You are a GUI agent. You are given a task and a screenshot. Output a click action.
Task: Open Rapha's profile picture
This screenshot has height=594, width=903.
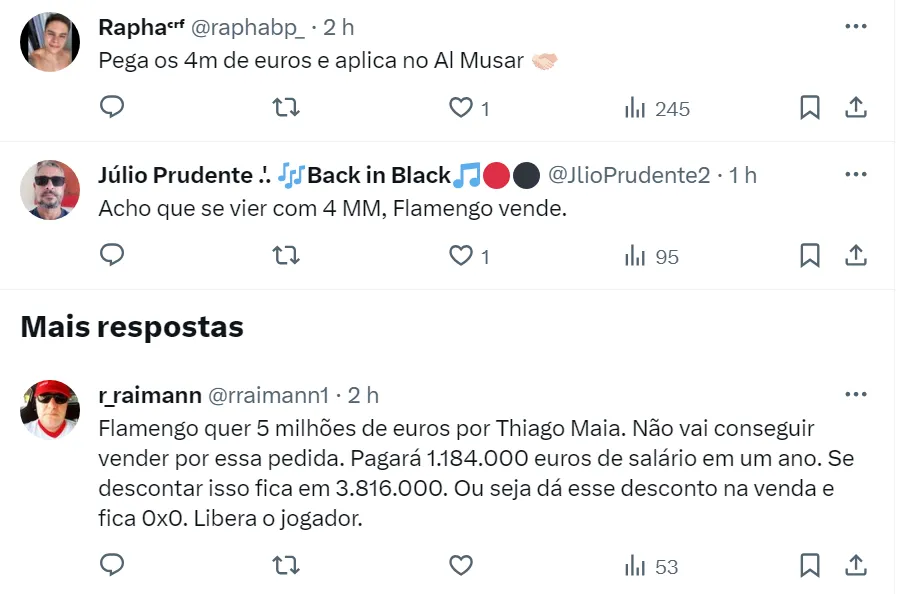pos(50,43)
